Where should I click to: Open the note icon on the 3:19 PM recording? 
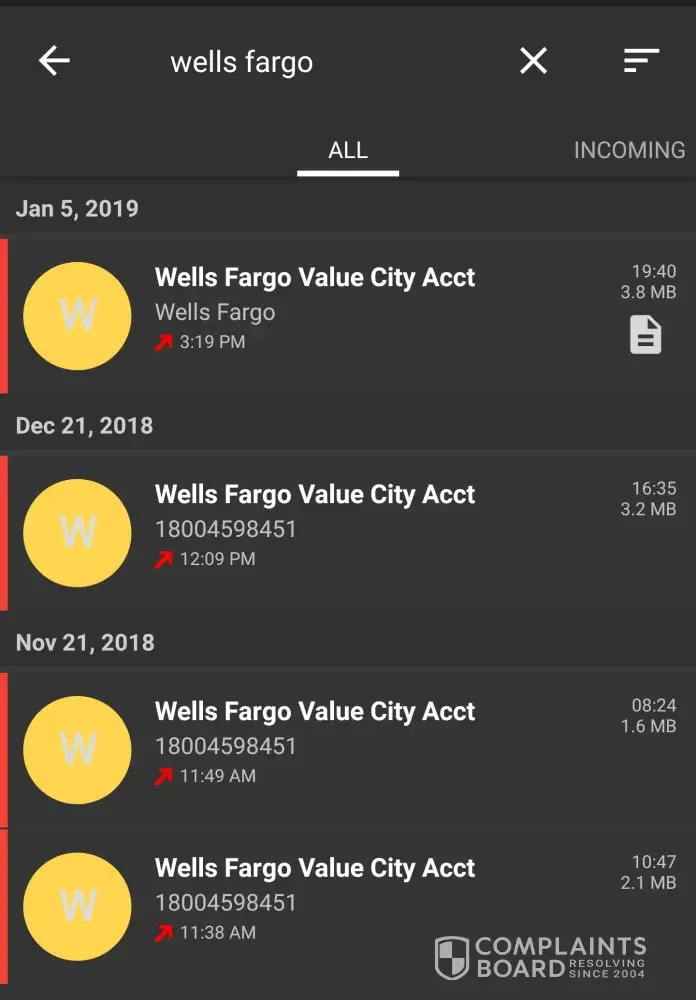645,335
